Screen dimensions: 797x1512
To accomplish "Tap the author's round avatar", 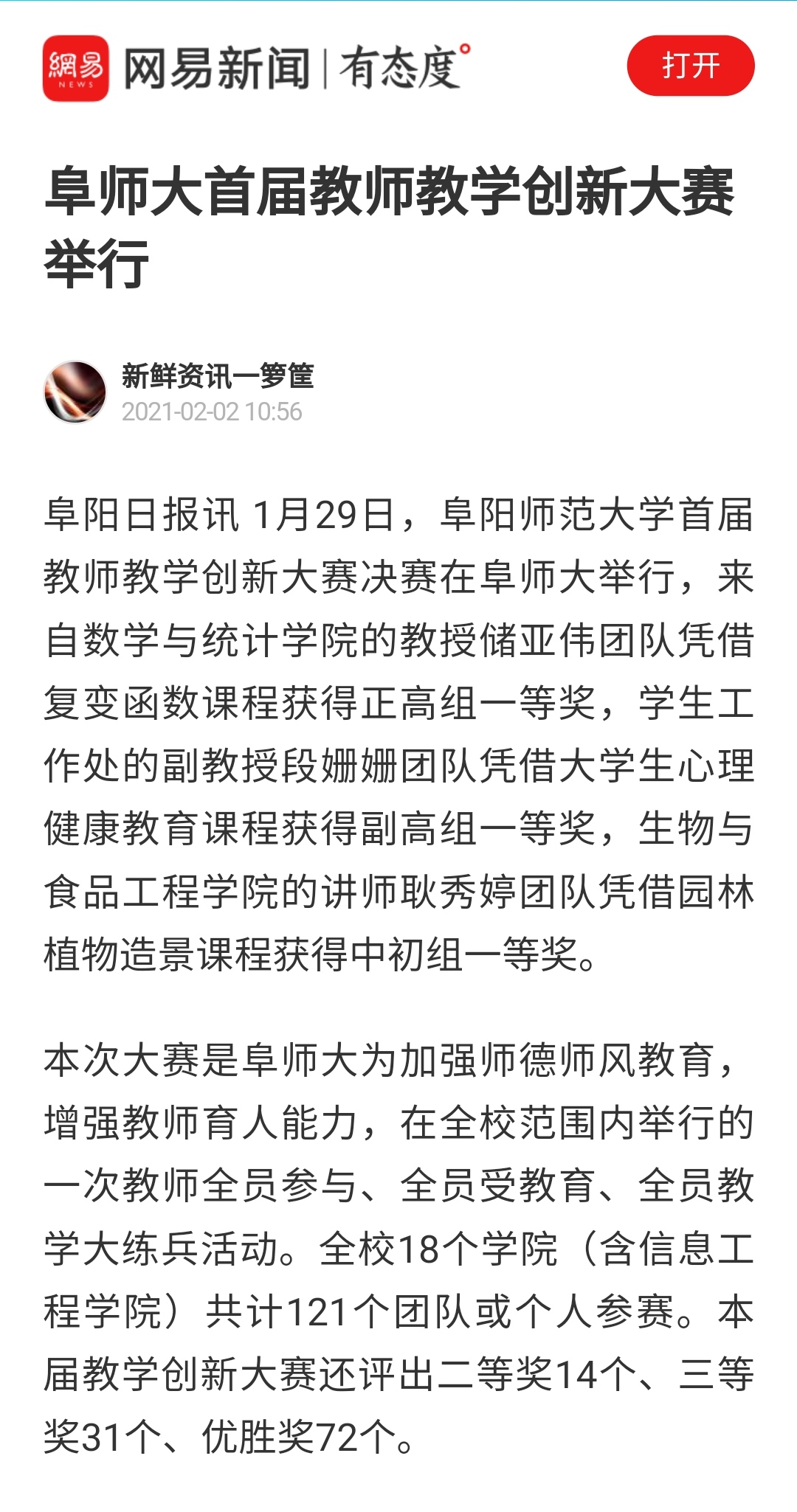I will click(75, 392).
